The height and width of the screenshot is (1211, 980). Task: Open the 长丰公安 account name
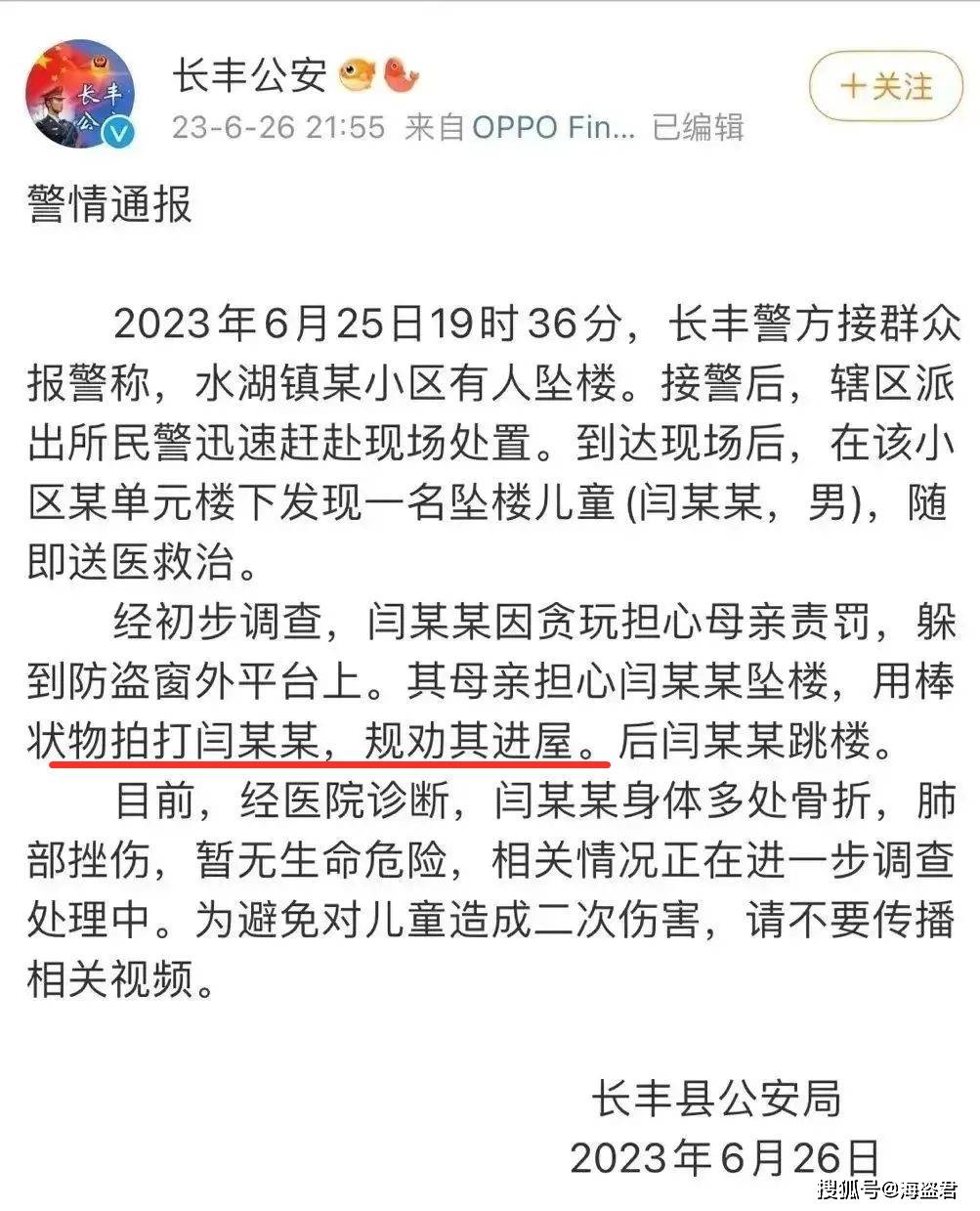[250, 75]
